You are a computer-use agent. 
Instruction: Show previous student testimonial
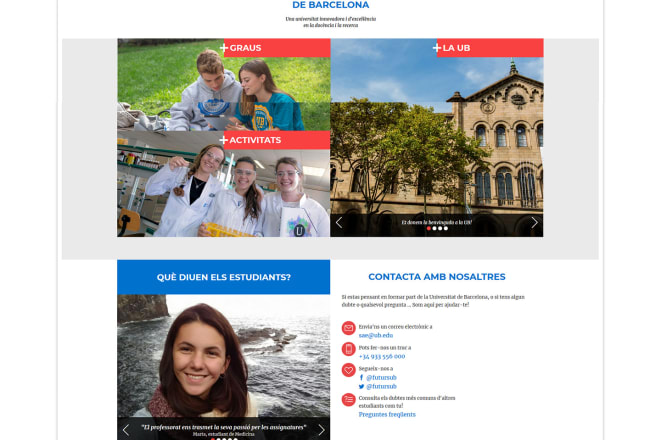125,429
